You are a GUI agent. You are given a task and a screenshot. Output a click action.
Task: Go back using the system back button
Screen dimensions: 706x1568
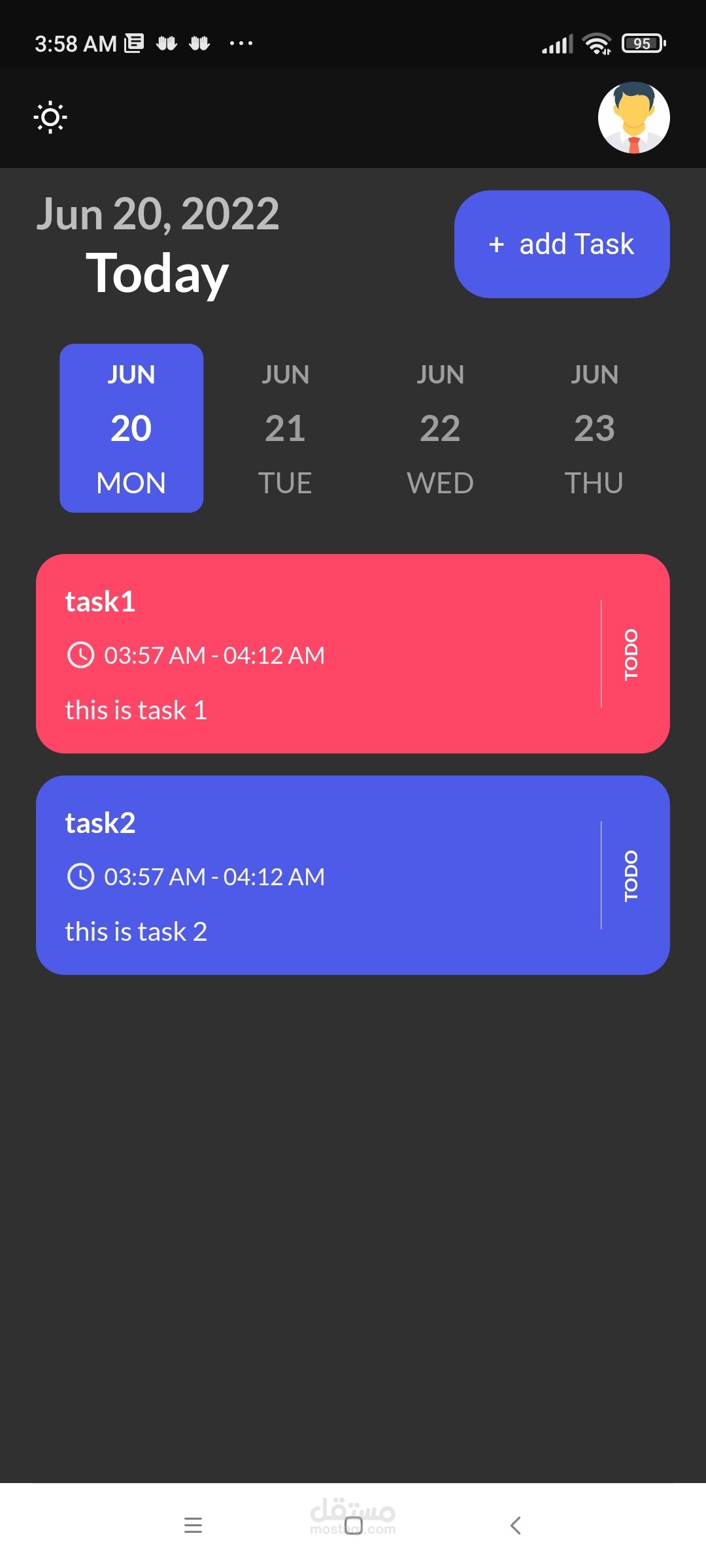click(515, 1526)
